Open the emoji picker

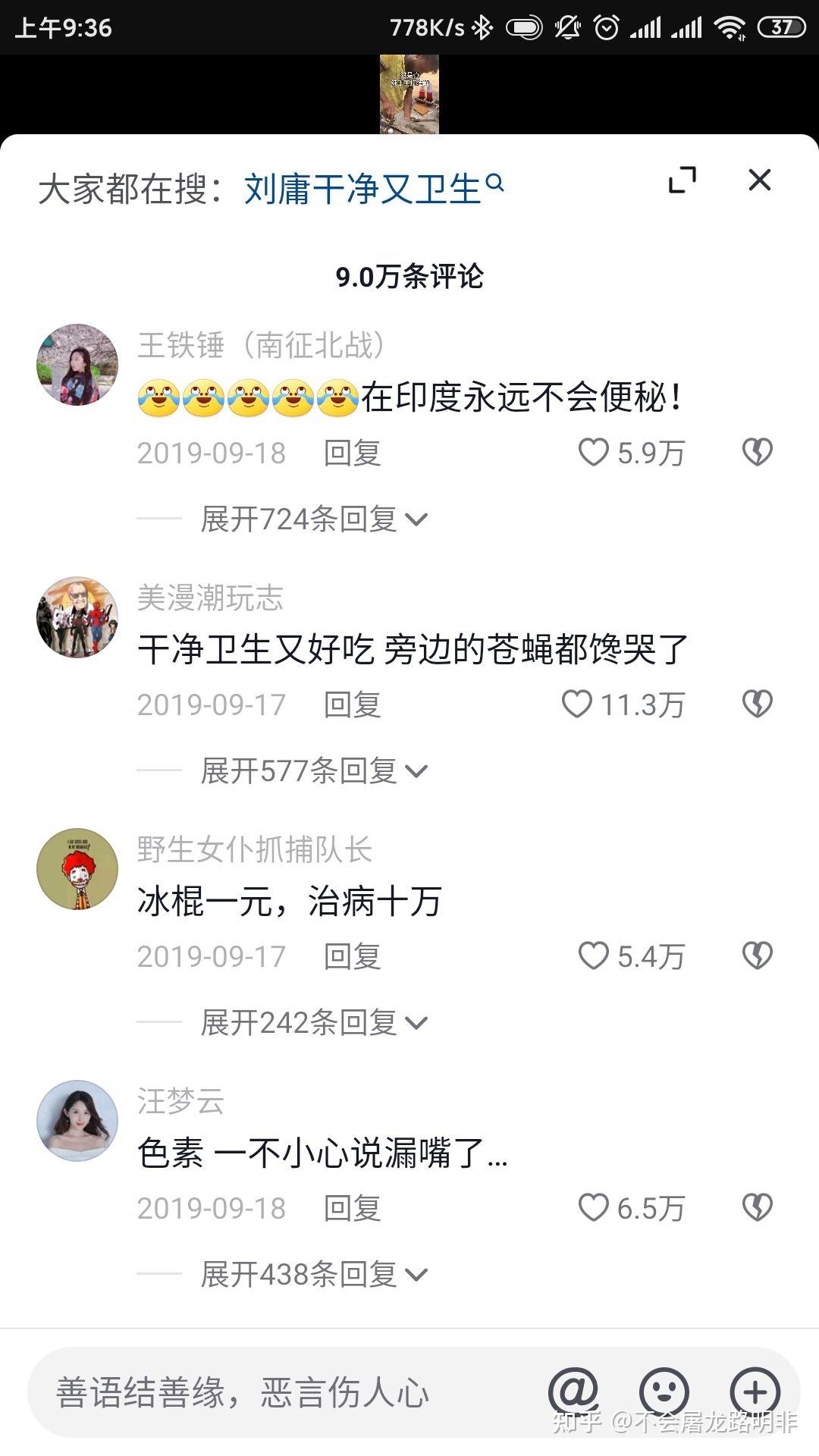[x=664, y=1392]
